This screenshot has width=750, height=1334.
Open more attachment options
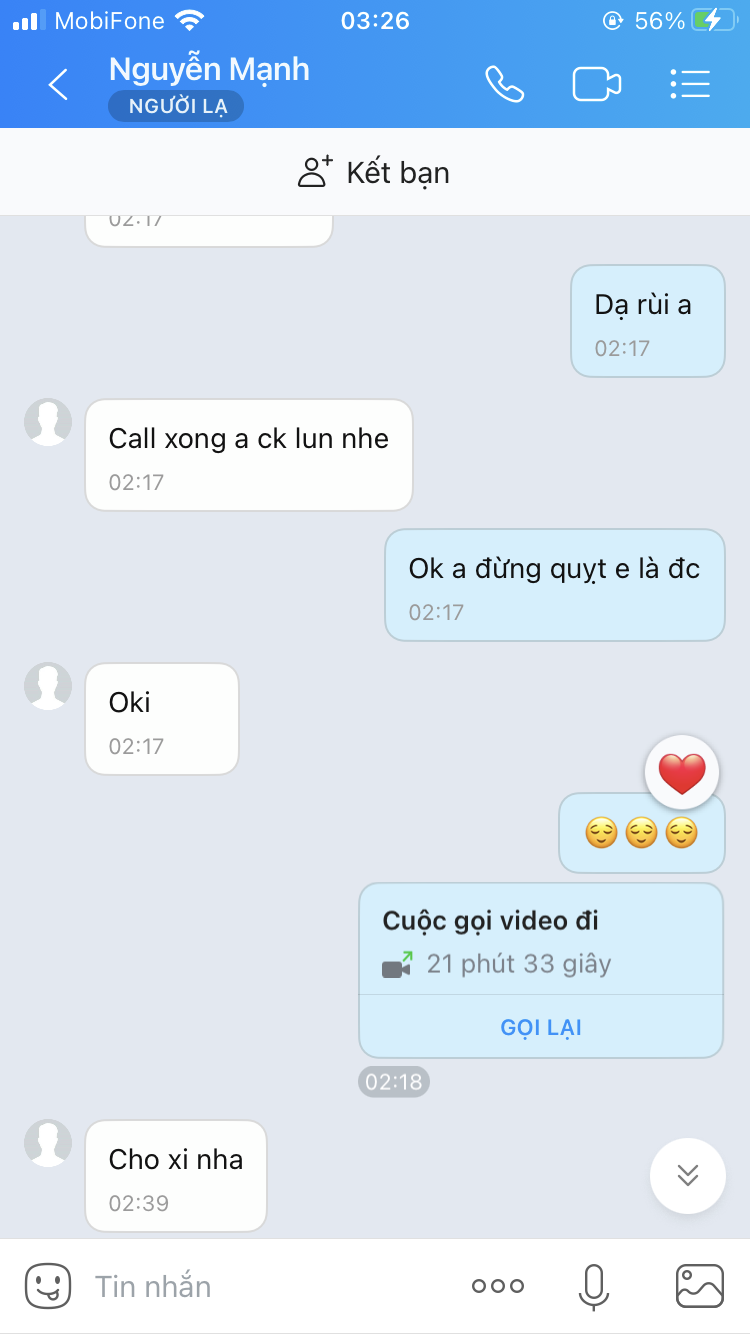coord(498,1286)
